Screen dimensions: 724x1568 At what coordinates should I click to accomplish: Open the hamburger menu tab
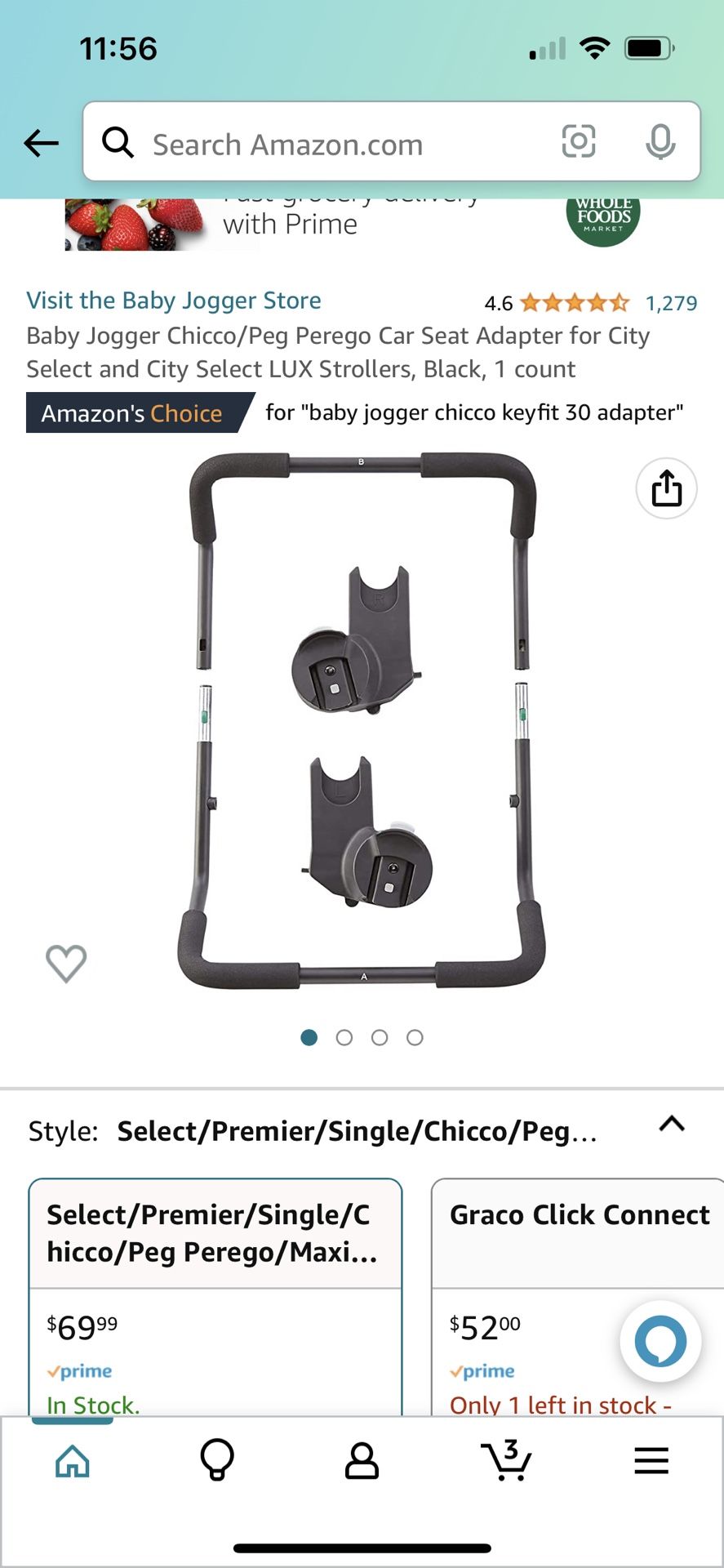pyautogui.click(x=651, y=1460)
